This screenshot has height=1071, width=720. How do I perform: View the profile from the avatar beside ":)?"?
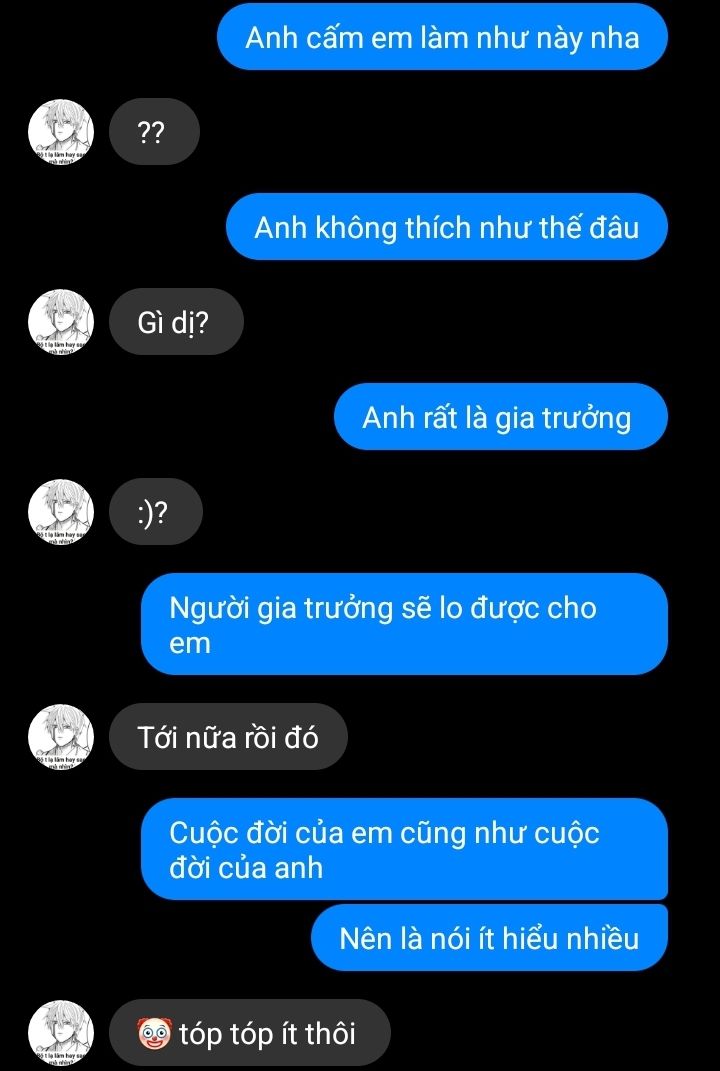point(61,512)
